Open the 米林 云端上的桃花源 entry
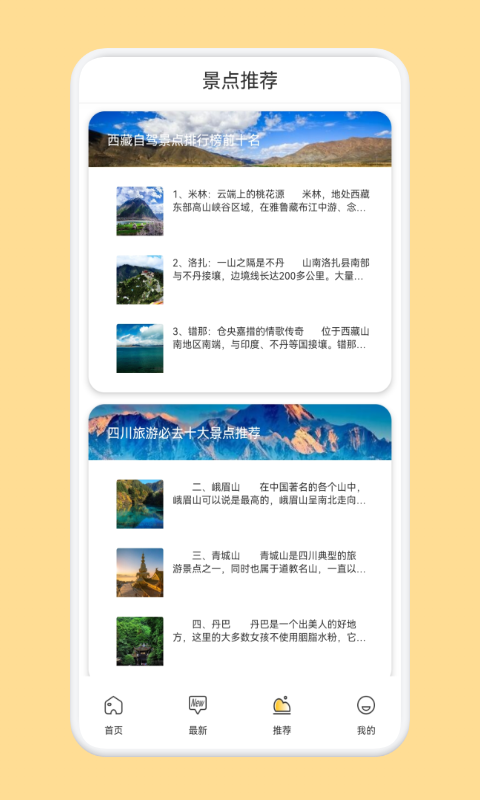 243,211
